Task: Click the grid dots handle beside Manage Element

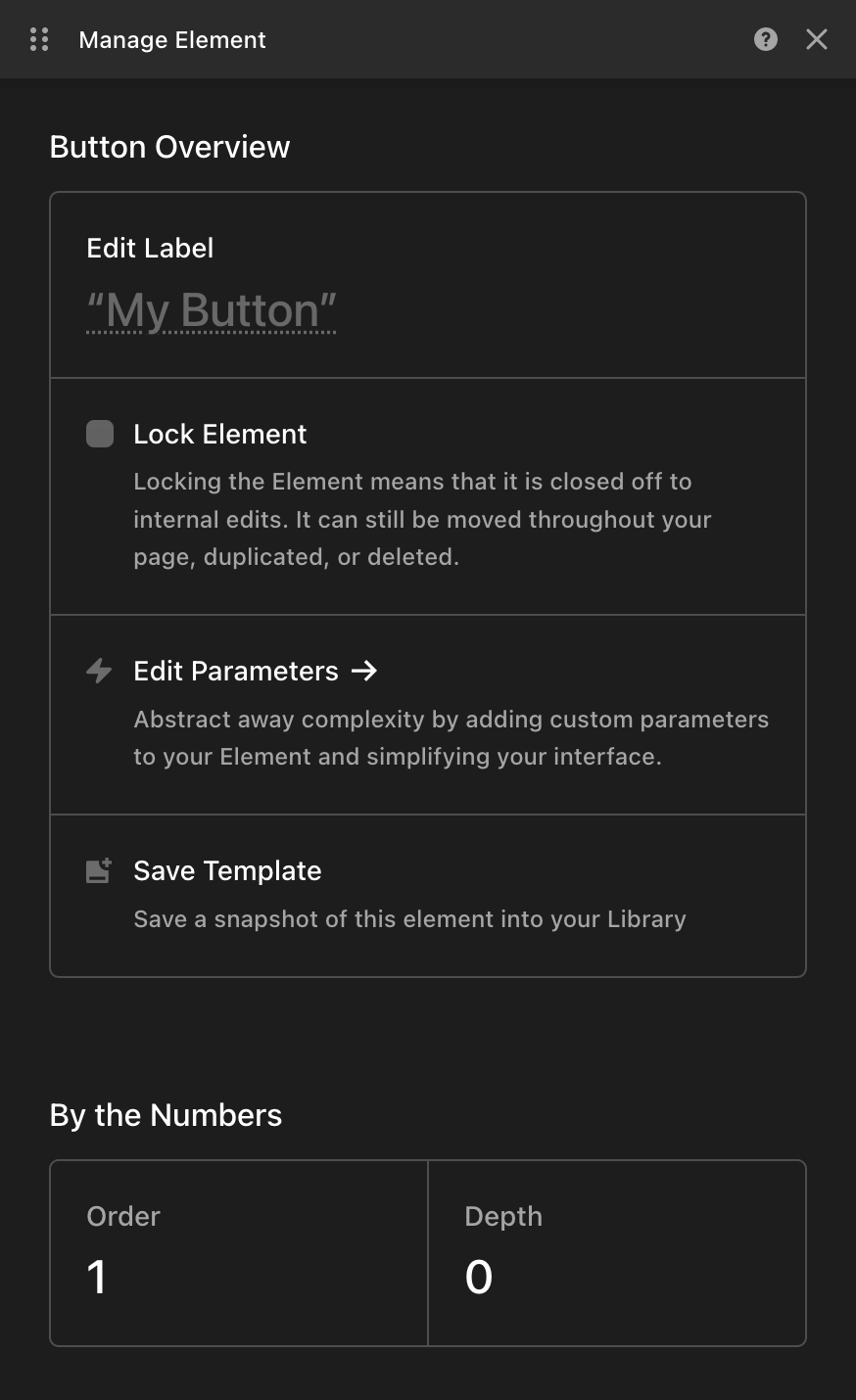Action: (39, 39)
